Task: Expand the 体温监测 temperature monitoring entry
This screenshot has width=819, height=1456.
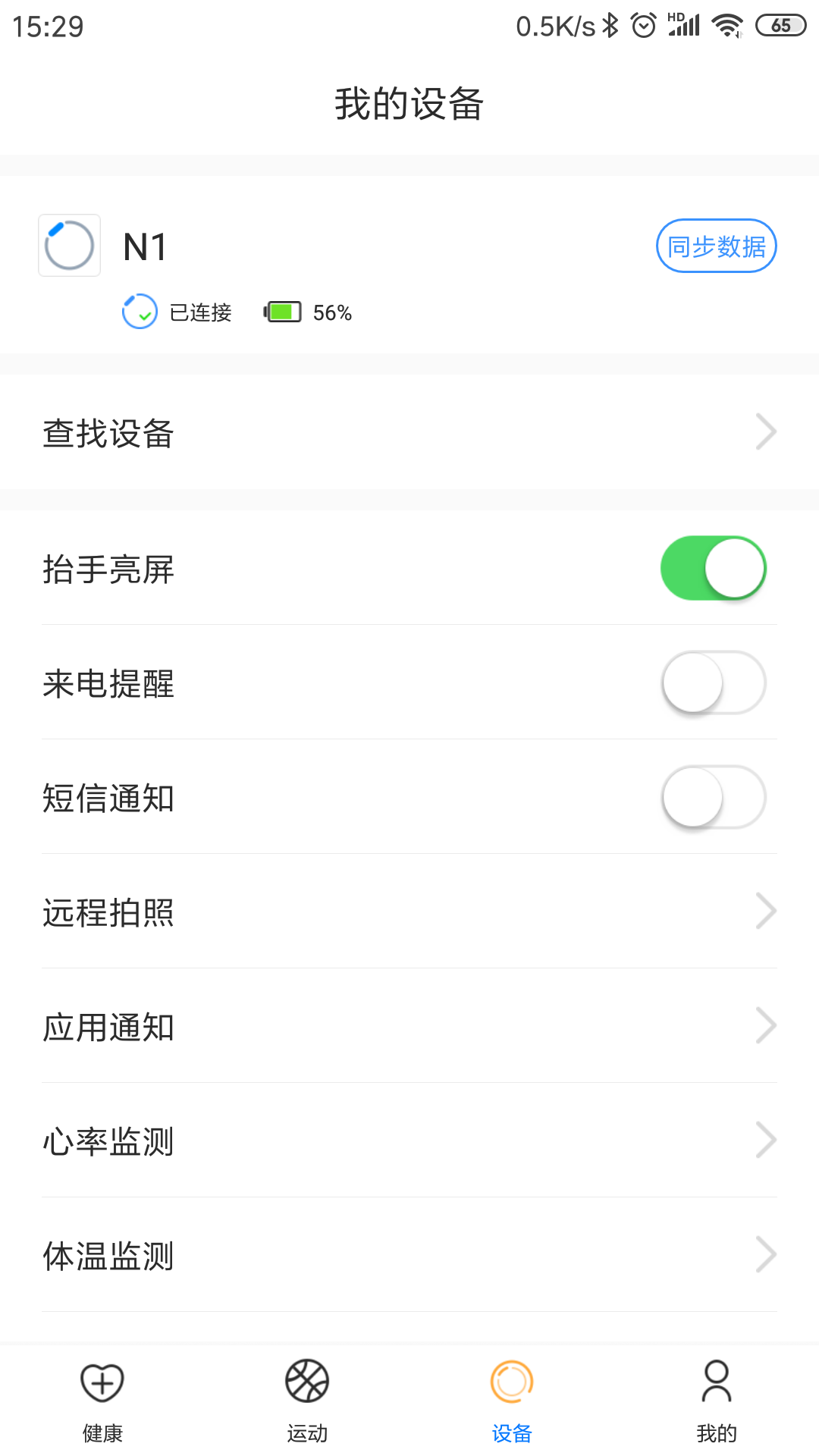Action: point(409,1255)
